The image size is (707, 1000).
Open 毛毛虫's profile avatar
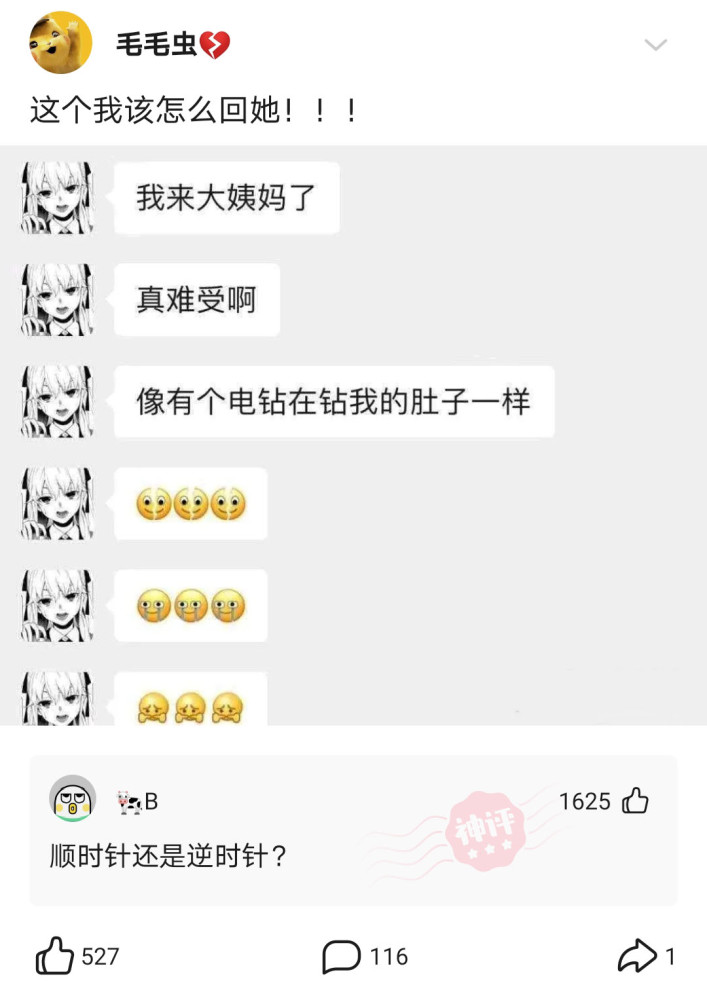[61, 42]
